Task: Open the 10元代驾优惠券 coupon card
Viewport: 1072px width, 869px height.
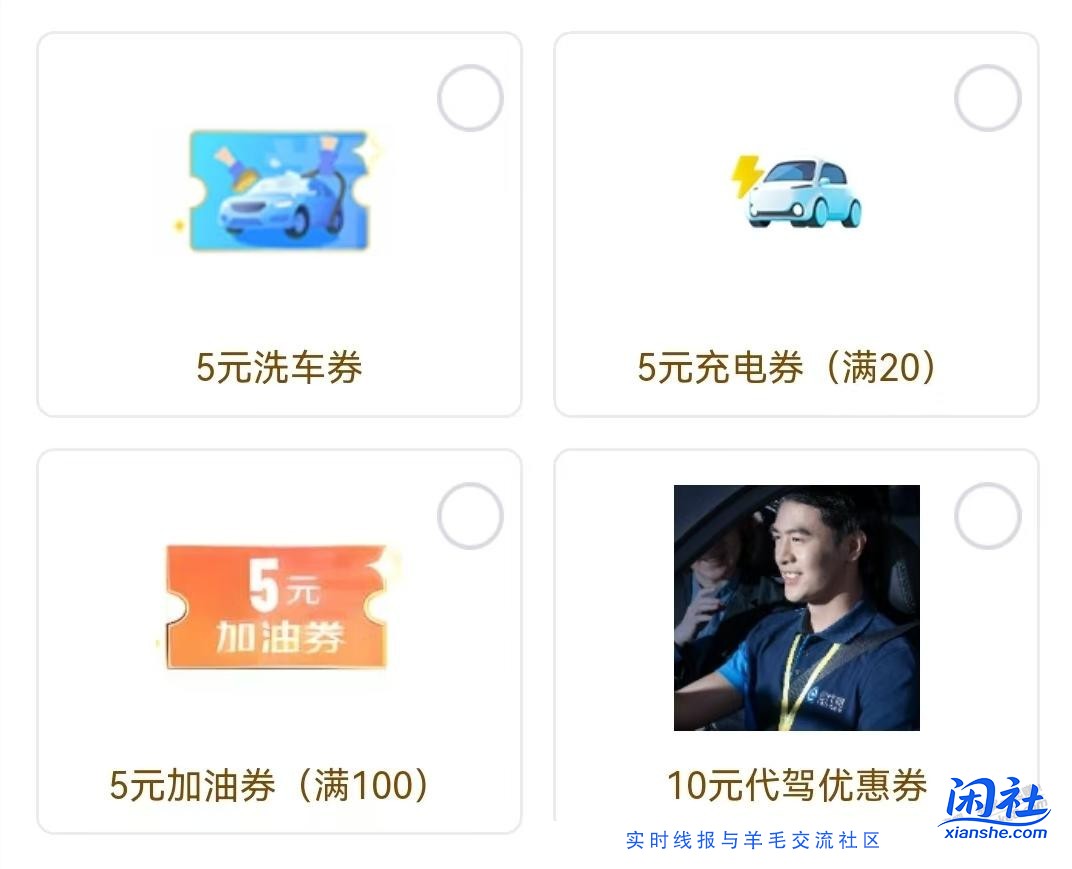Action: pos(796,640)
